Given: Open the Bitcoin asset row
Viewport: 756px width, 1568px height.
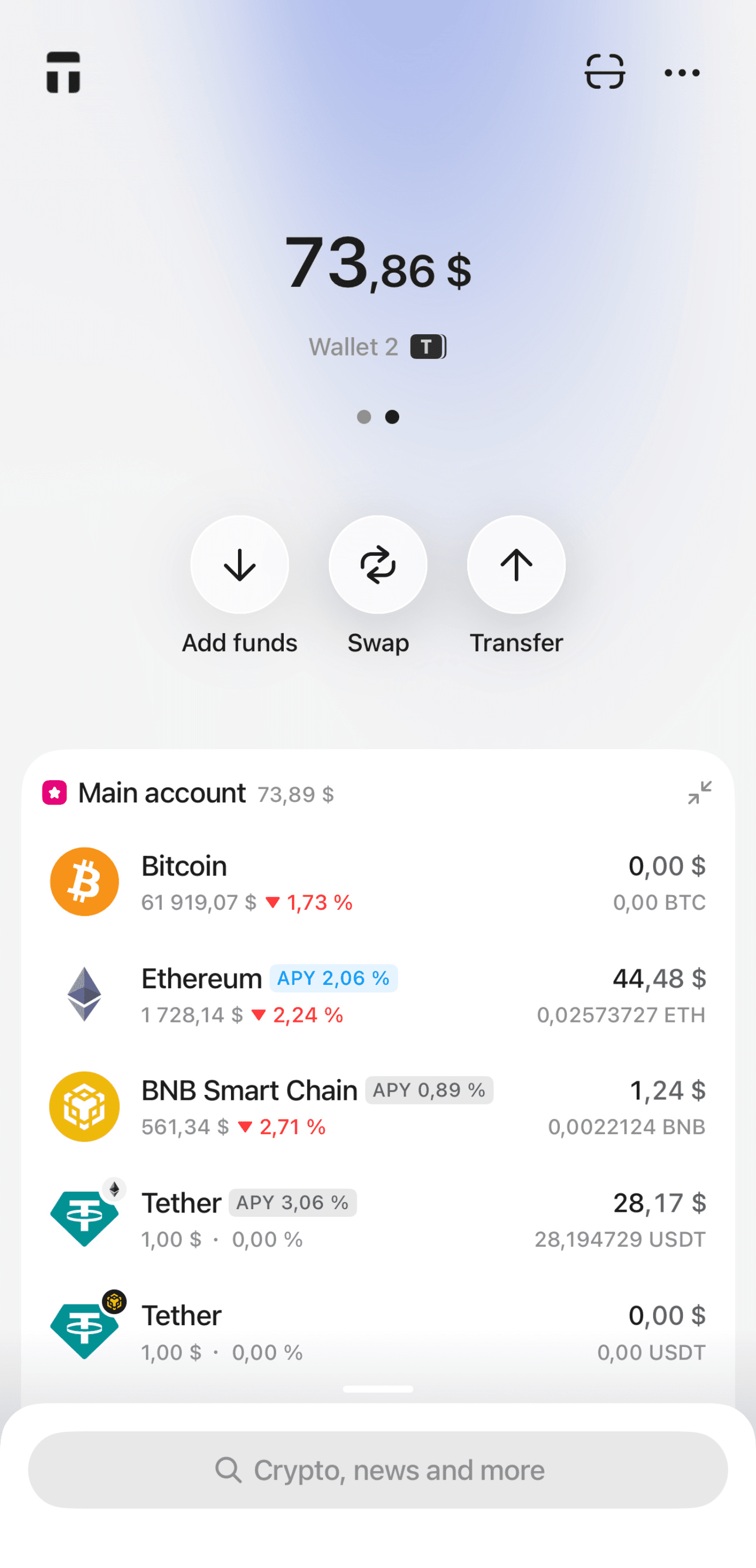Looking at the screenshot, I should [377, 883].
